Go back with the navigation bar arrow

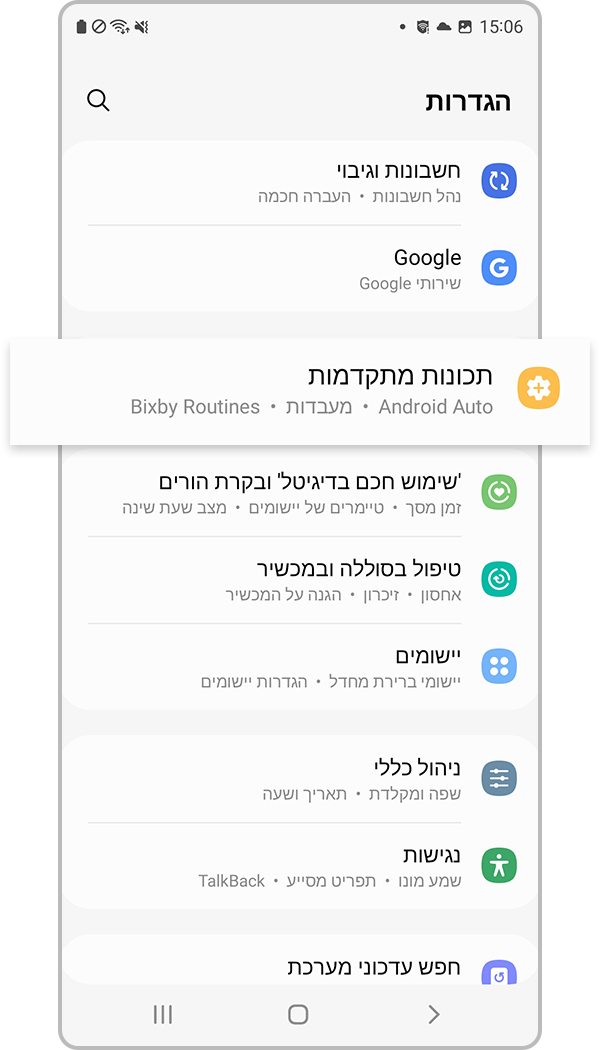point(433,1014)
